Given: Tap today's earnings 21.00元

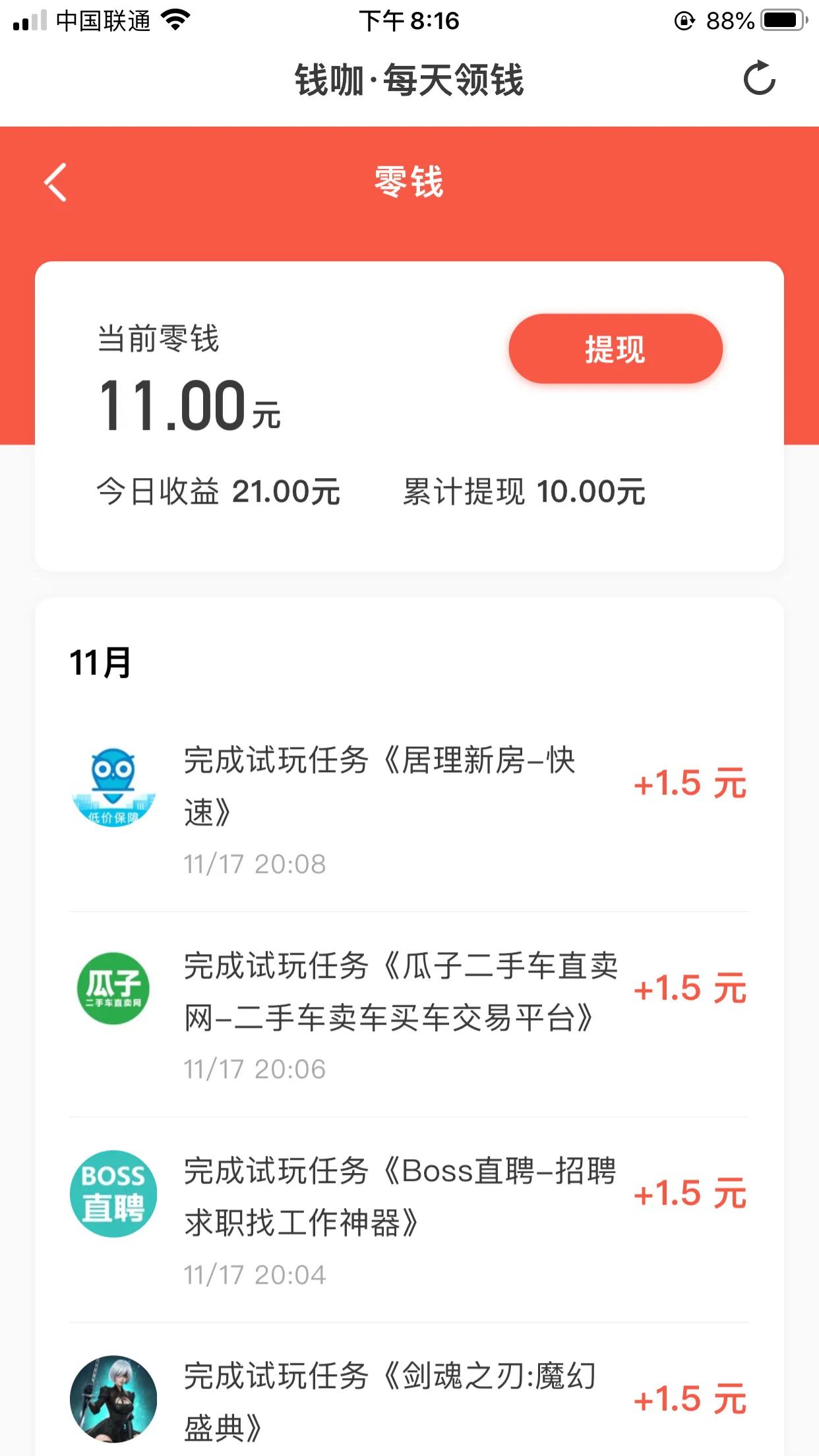Looking at the screenshot, I should 218,493.
